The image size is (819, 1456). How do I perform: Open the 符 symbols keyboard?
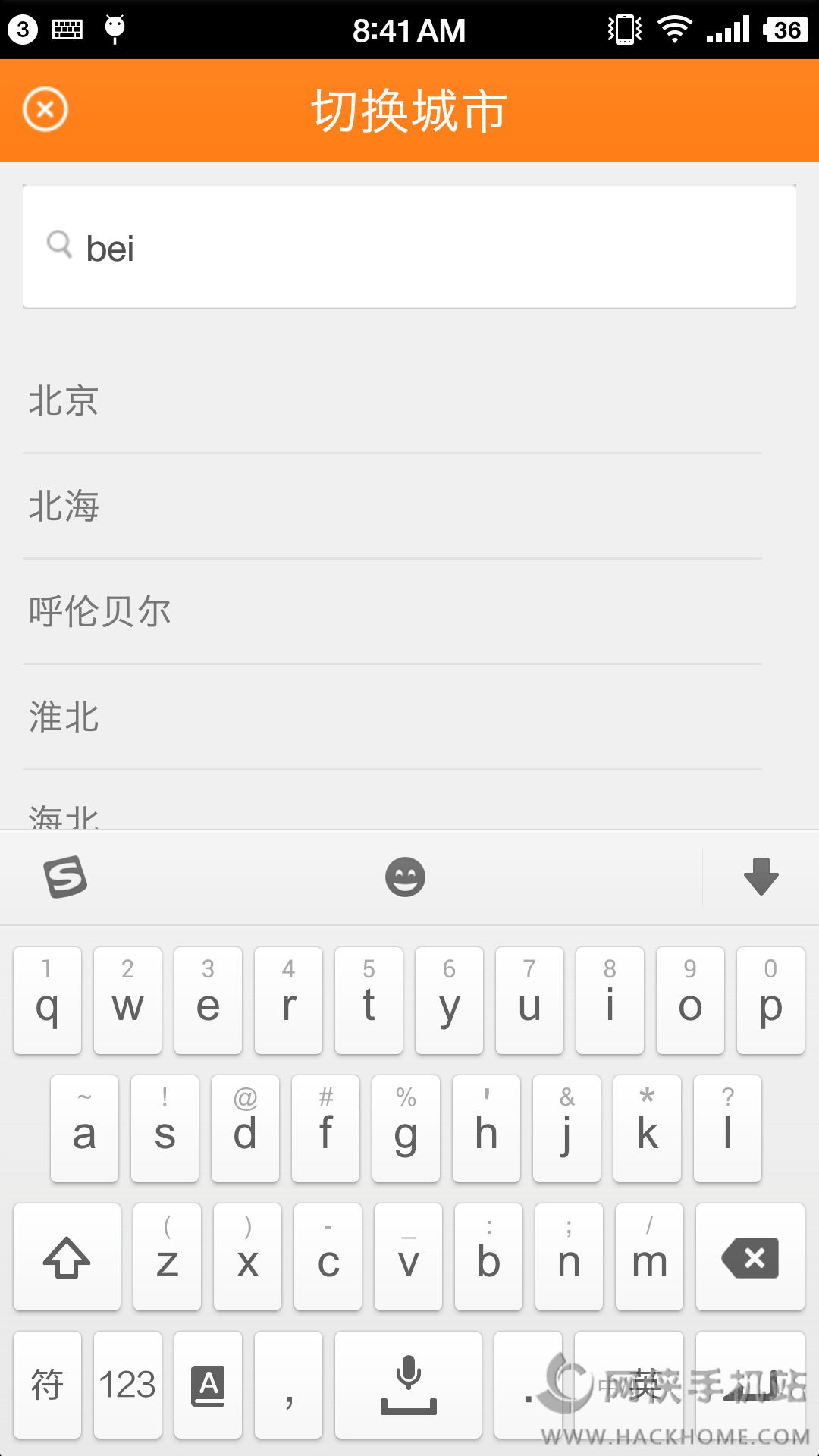click(x=47, y=1385)
